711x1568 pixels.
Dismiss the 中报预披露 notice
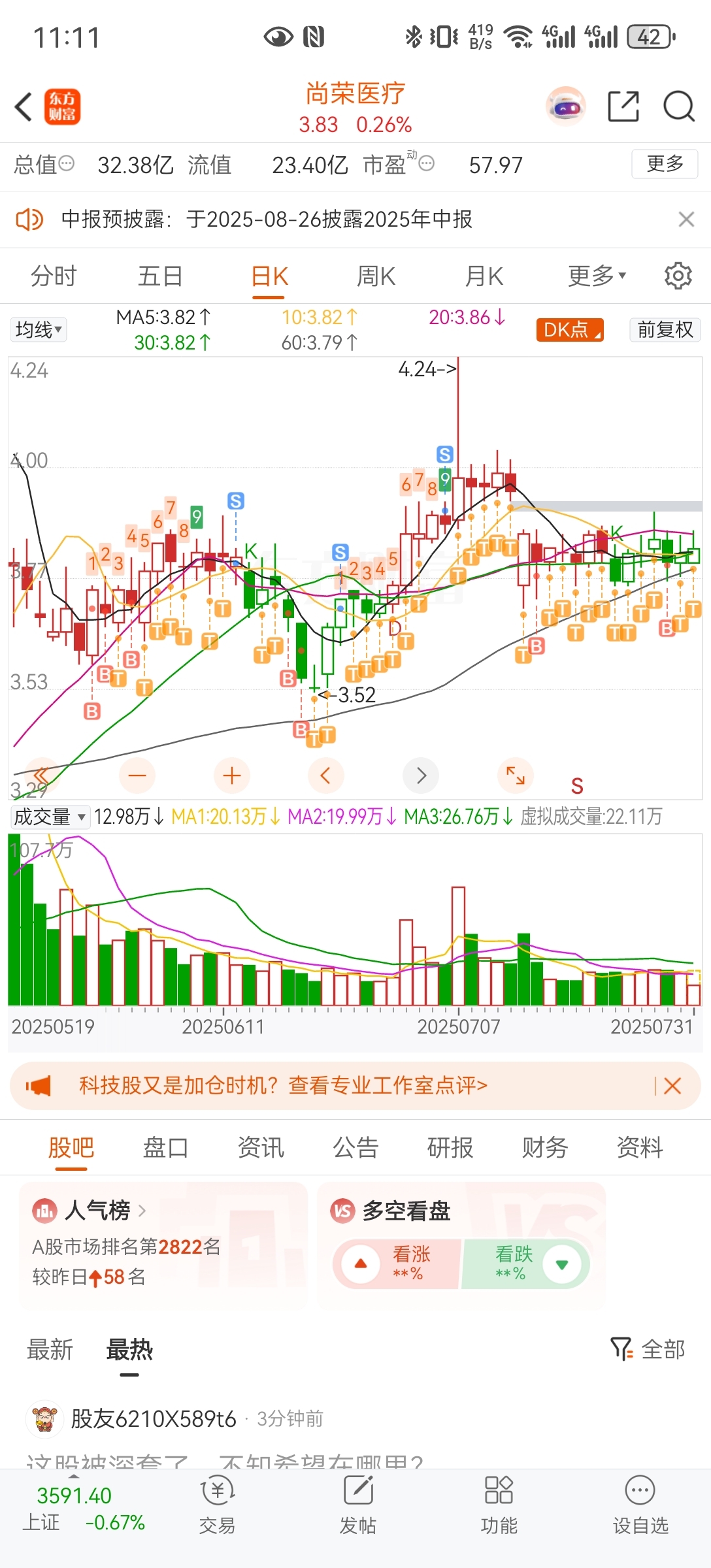686,220
